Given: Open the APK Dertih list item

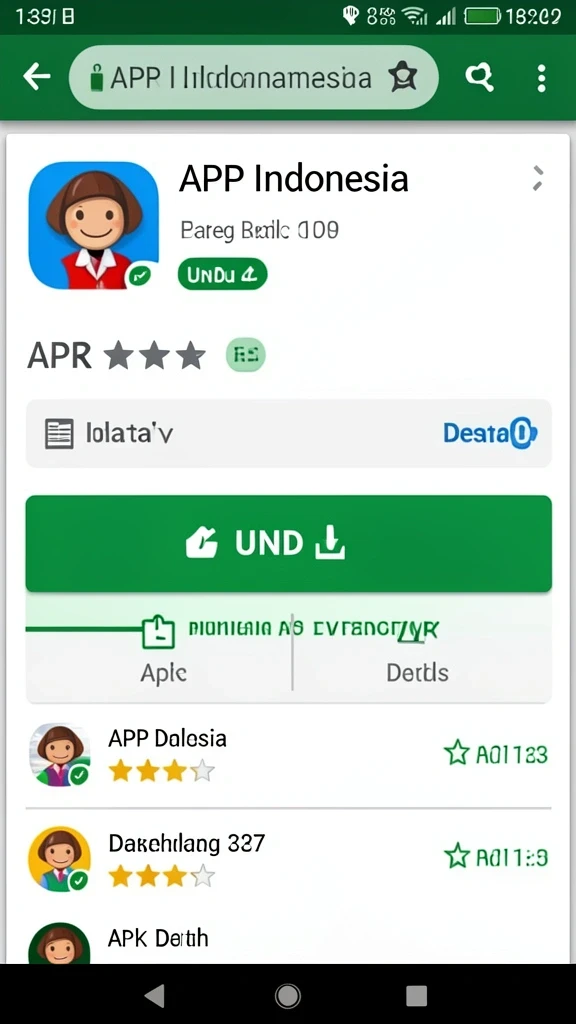Looking at the screenshot, I should point(289,940).
